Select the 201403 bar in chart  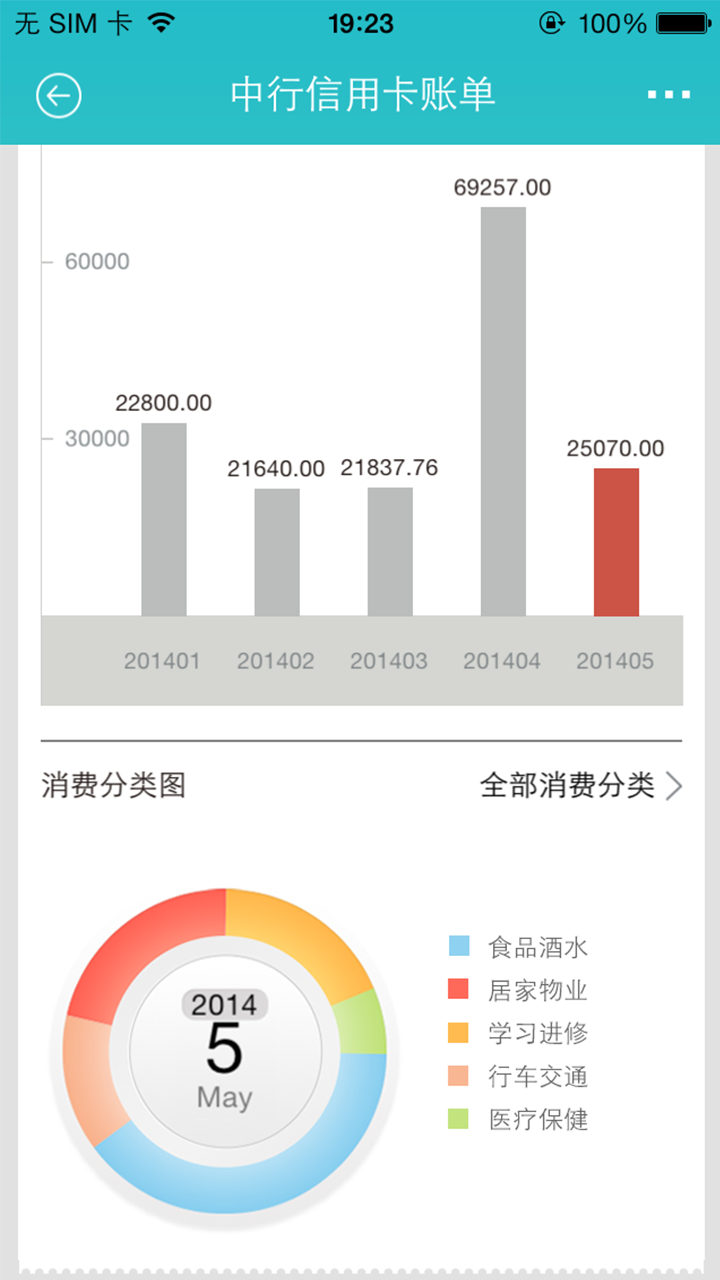click(x=390, y=552)
